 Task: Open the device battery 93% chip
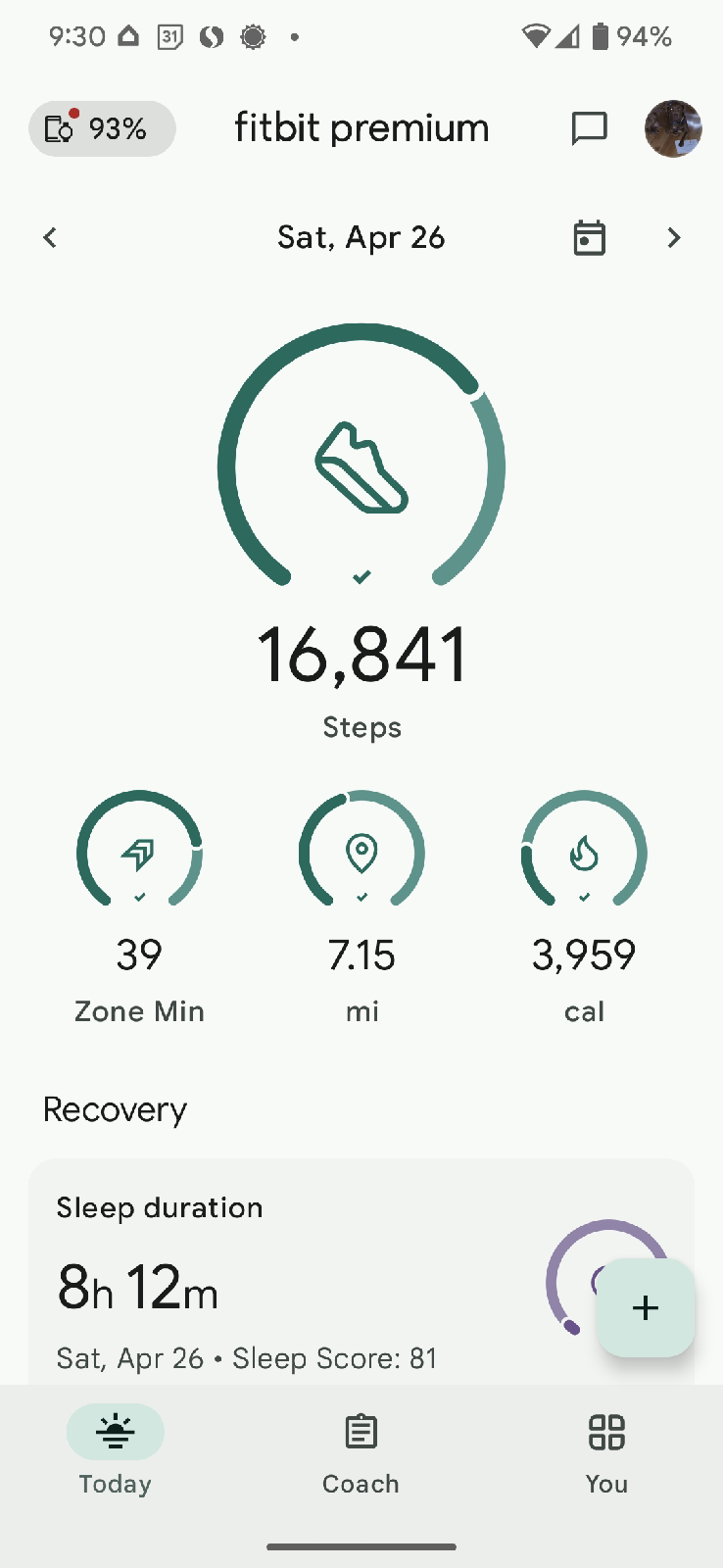102,128
